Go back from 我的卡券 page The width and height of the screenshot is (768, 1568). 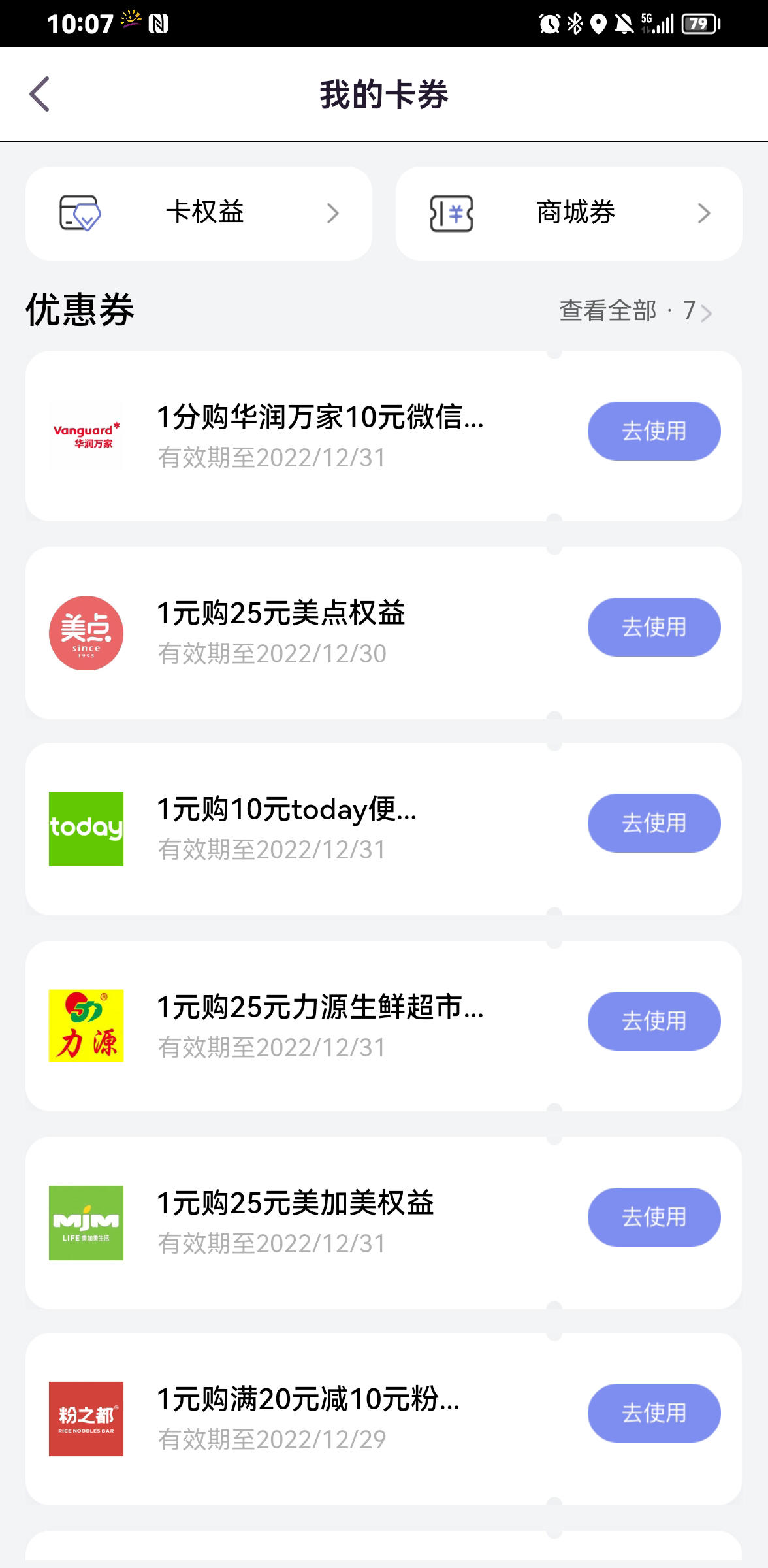[x=40, y=94]
